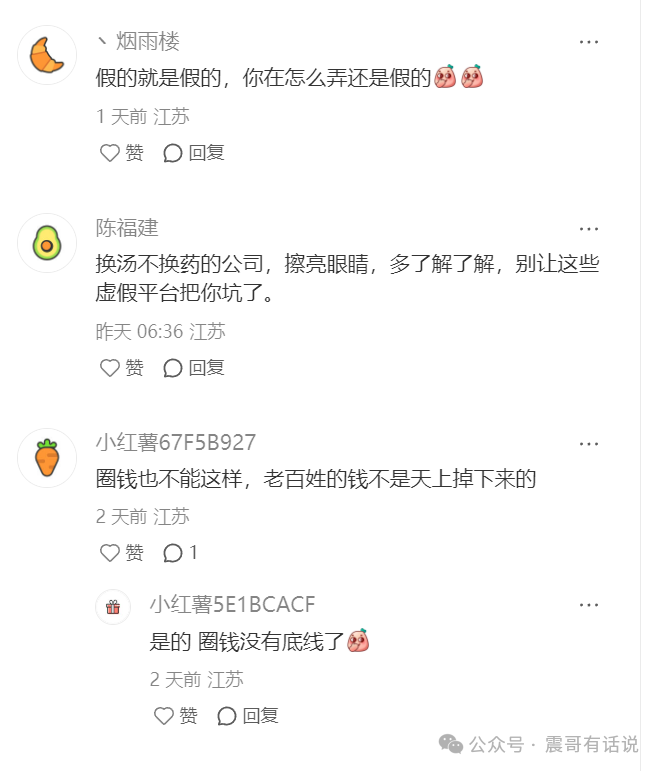Tap the username 烟雨楼
660x771 pixels.
tap(148, 42)
